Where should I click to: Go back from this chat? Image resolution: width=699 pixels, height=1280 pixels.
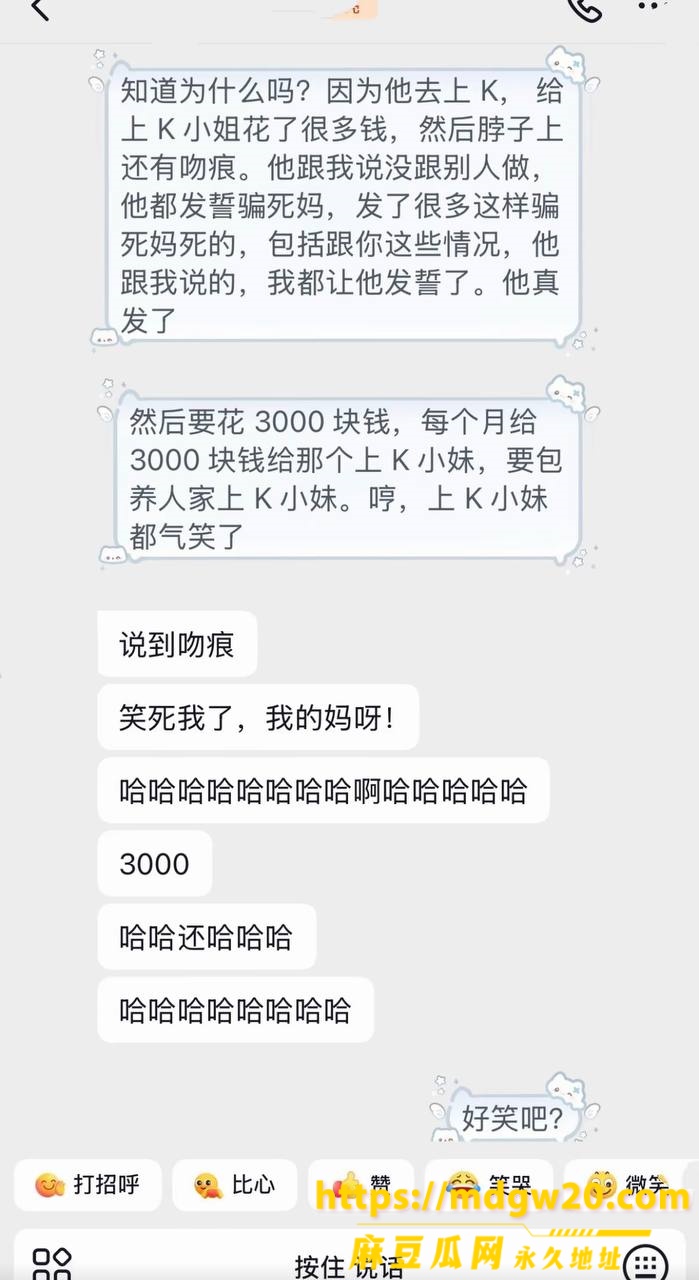point(40,10)
